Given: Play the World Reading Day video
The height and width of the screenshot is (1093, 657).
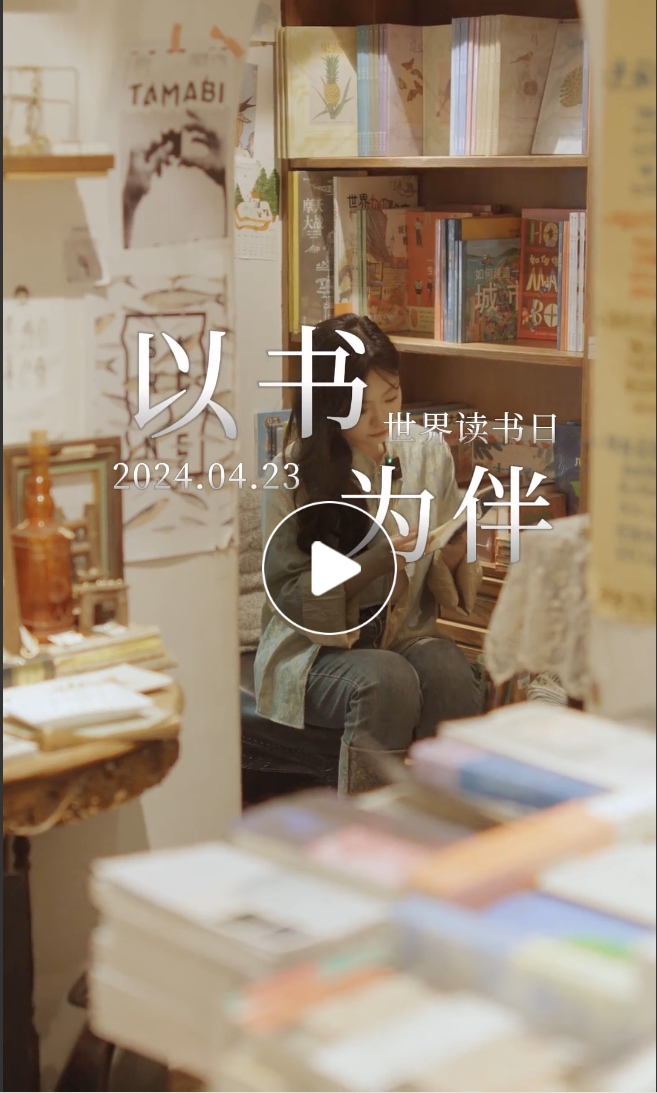Looking at the screenshot, I should coord(330,569).
